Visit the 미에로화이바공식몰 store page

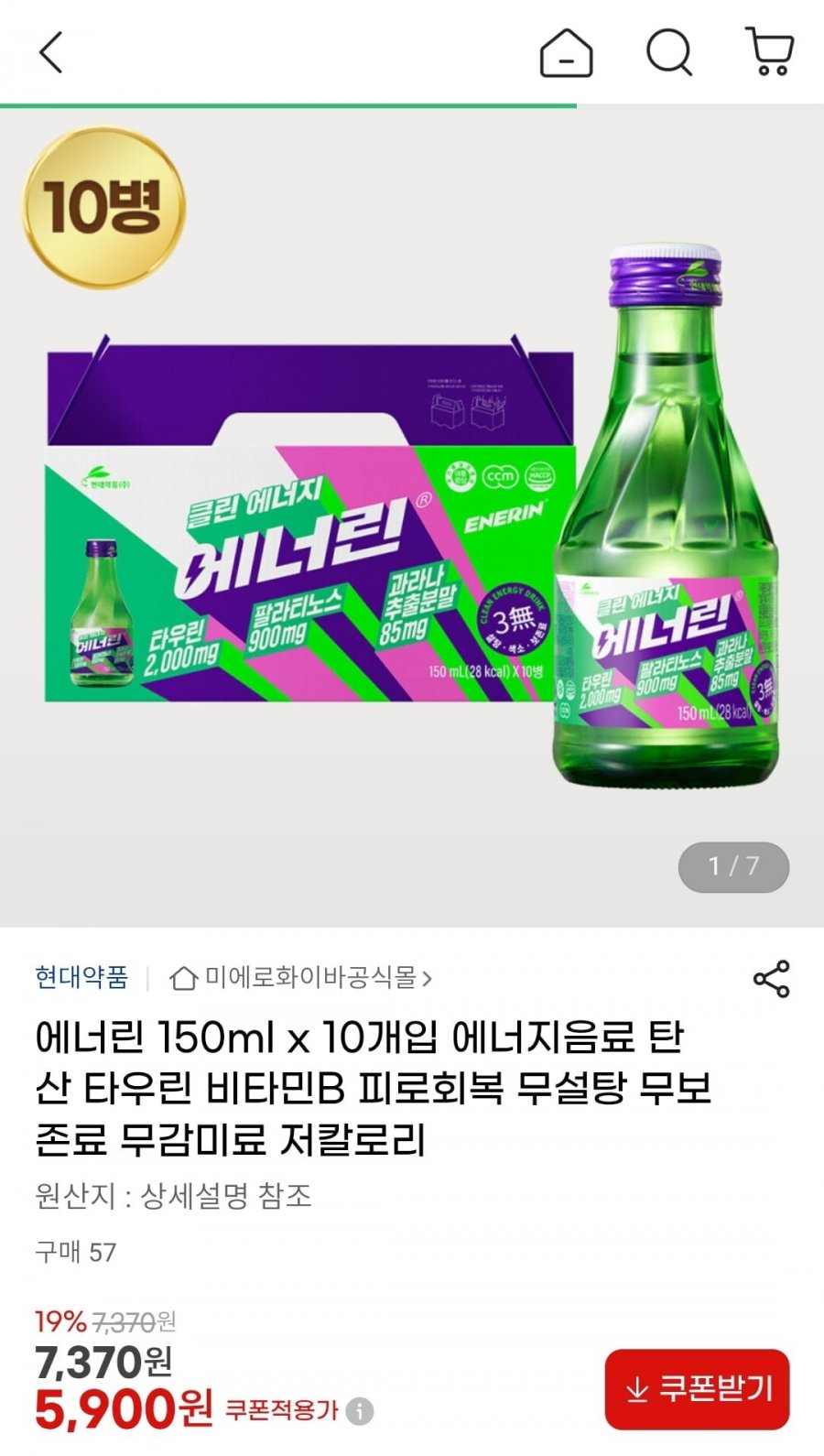[302, 978]
